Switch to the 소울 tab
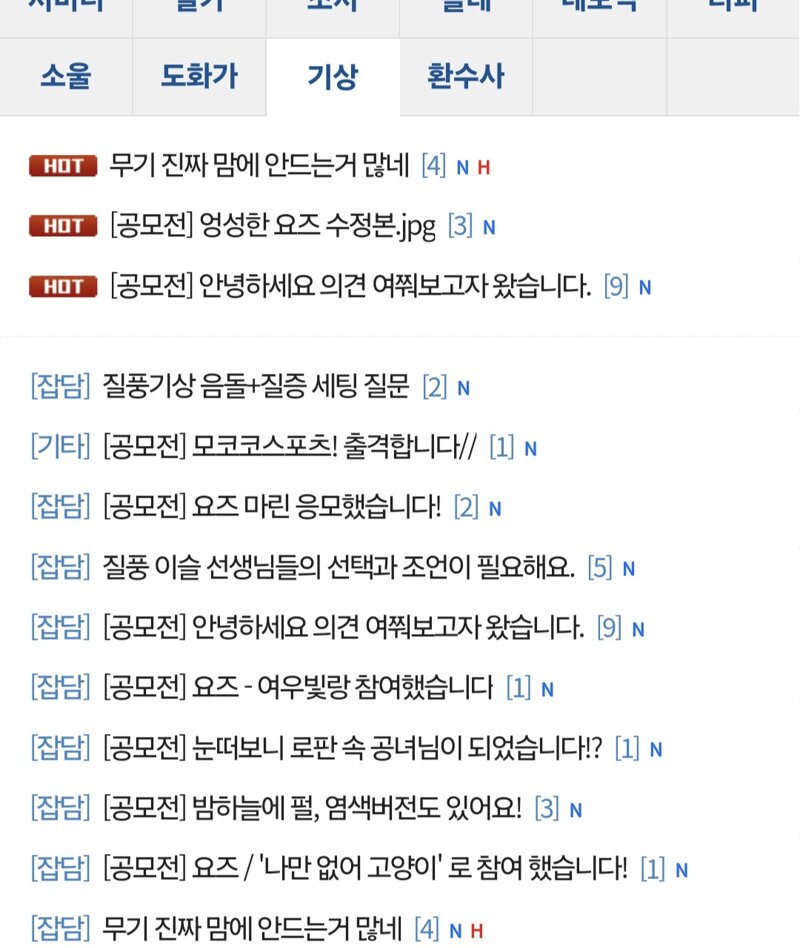The image size is (800, 948). click(x=66, y=77)
